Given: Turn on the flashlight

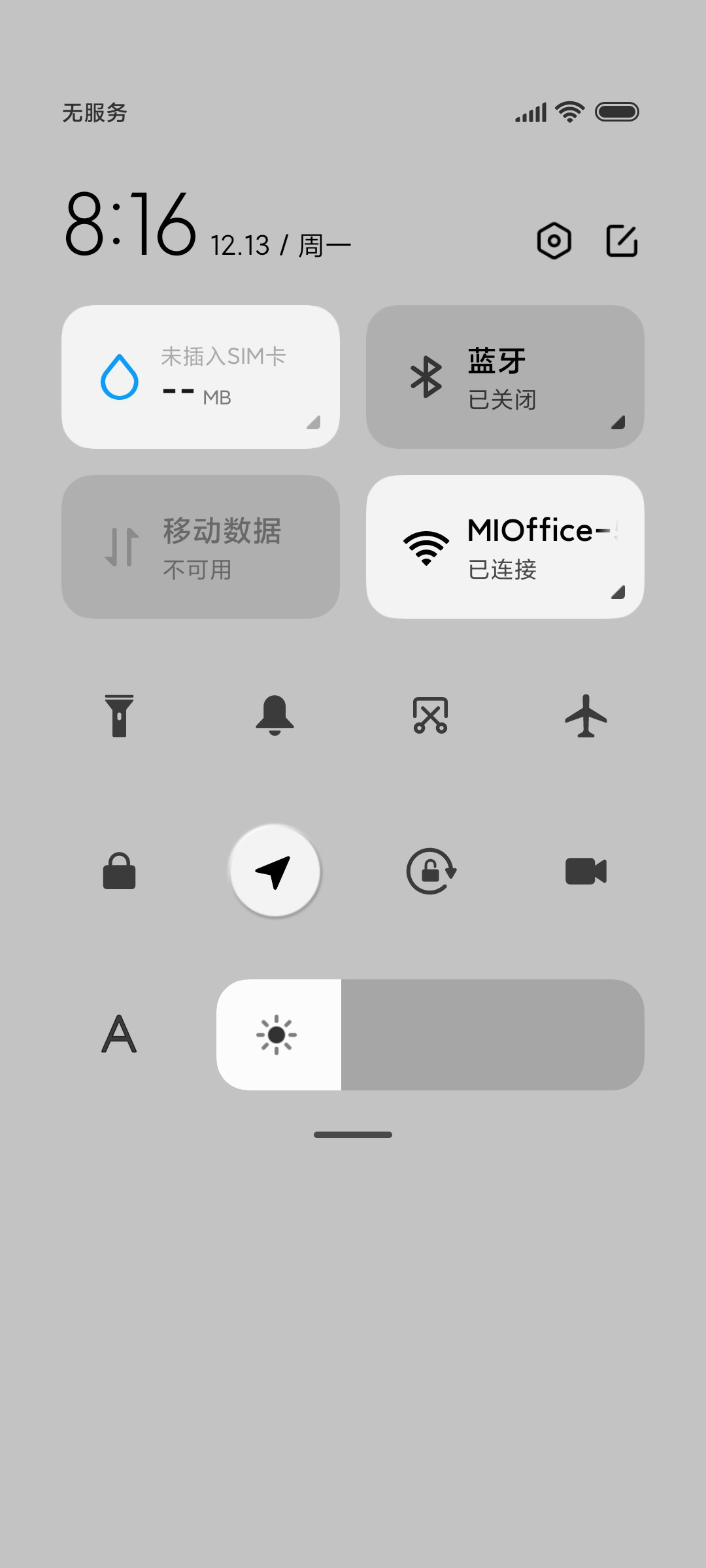Looking at the screenshot, I should (119, 716).
